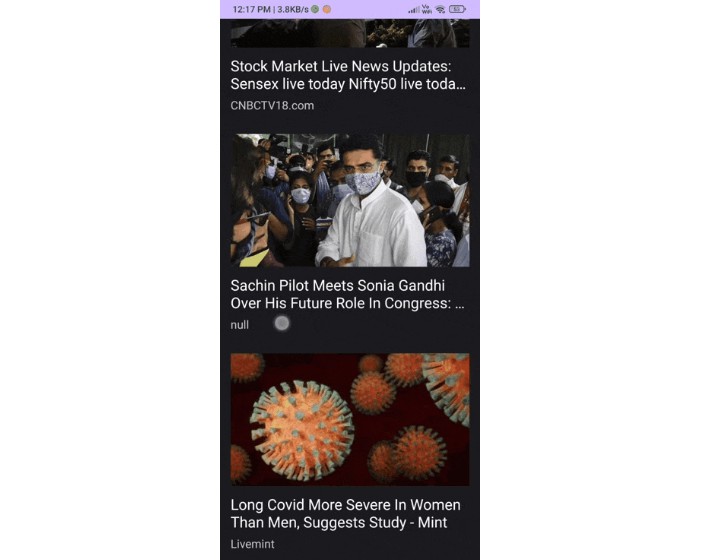Open the Long Covid More Severe article
This screenshot has height=560, width=703.
click(x=345, y=513)
